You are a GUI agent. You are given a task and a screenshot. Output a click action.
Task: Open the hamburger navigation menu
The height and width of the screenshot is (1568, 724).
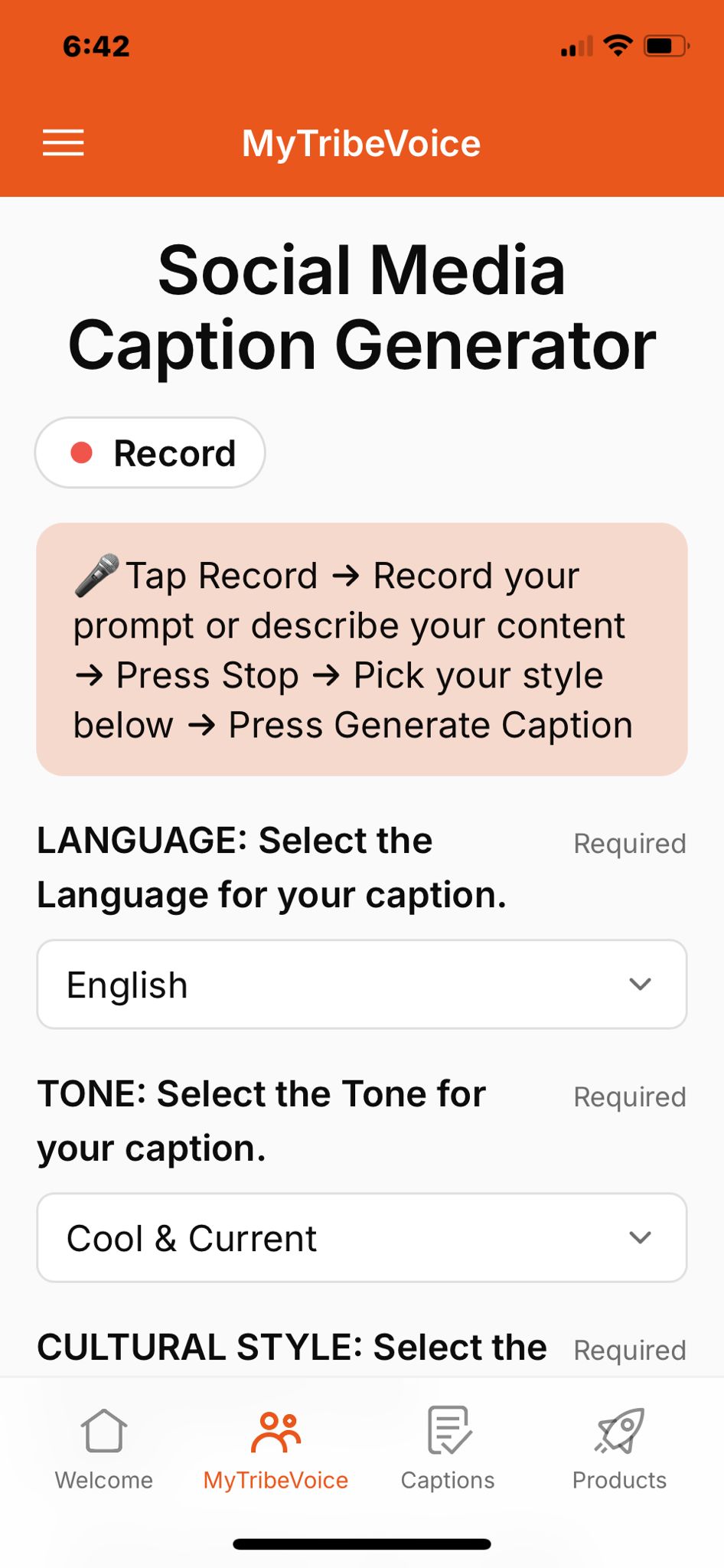[63, 142]
